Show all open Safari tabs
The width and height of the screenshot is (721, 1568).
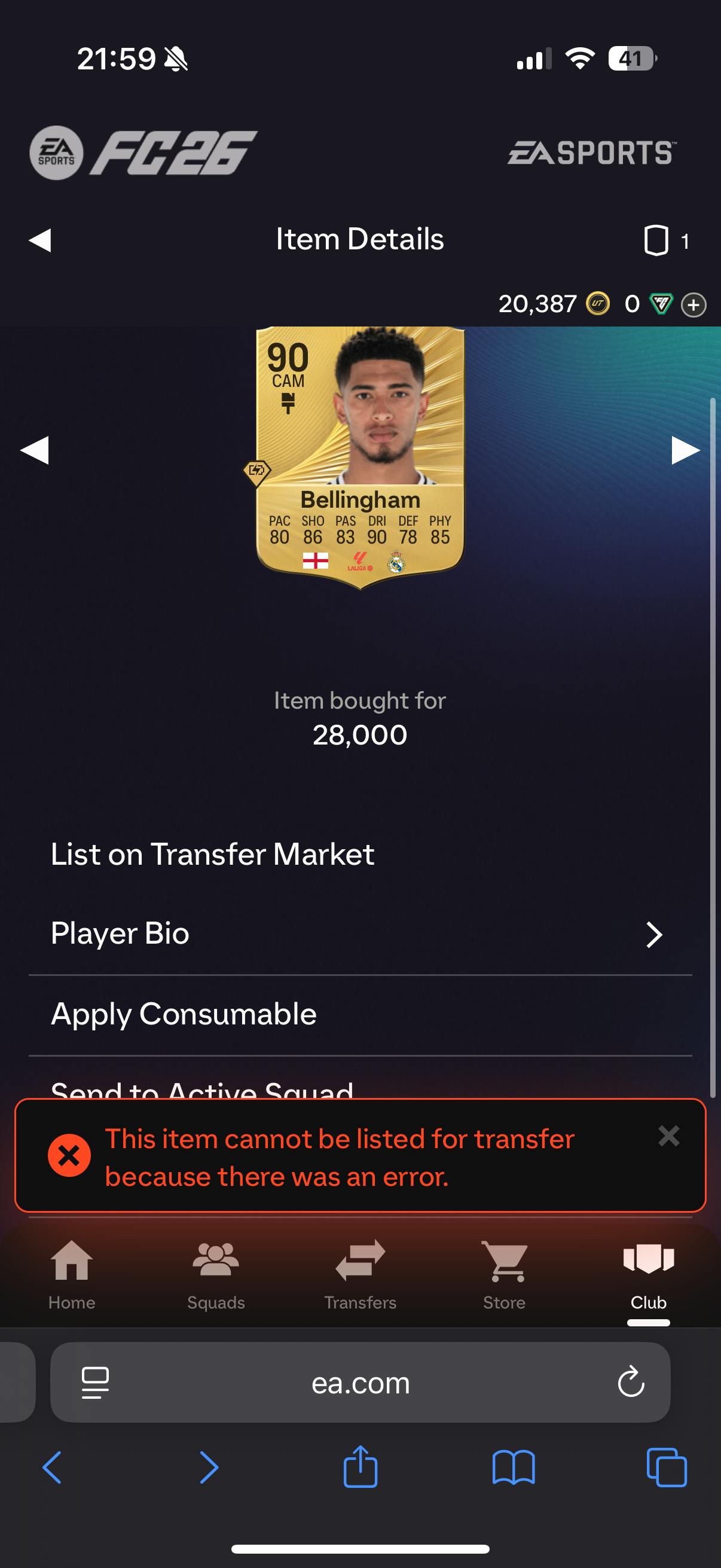pyautogui.click(x=666, y=1467)
